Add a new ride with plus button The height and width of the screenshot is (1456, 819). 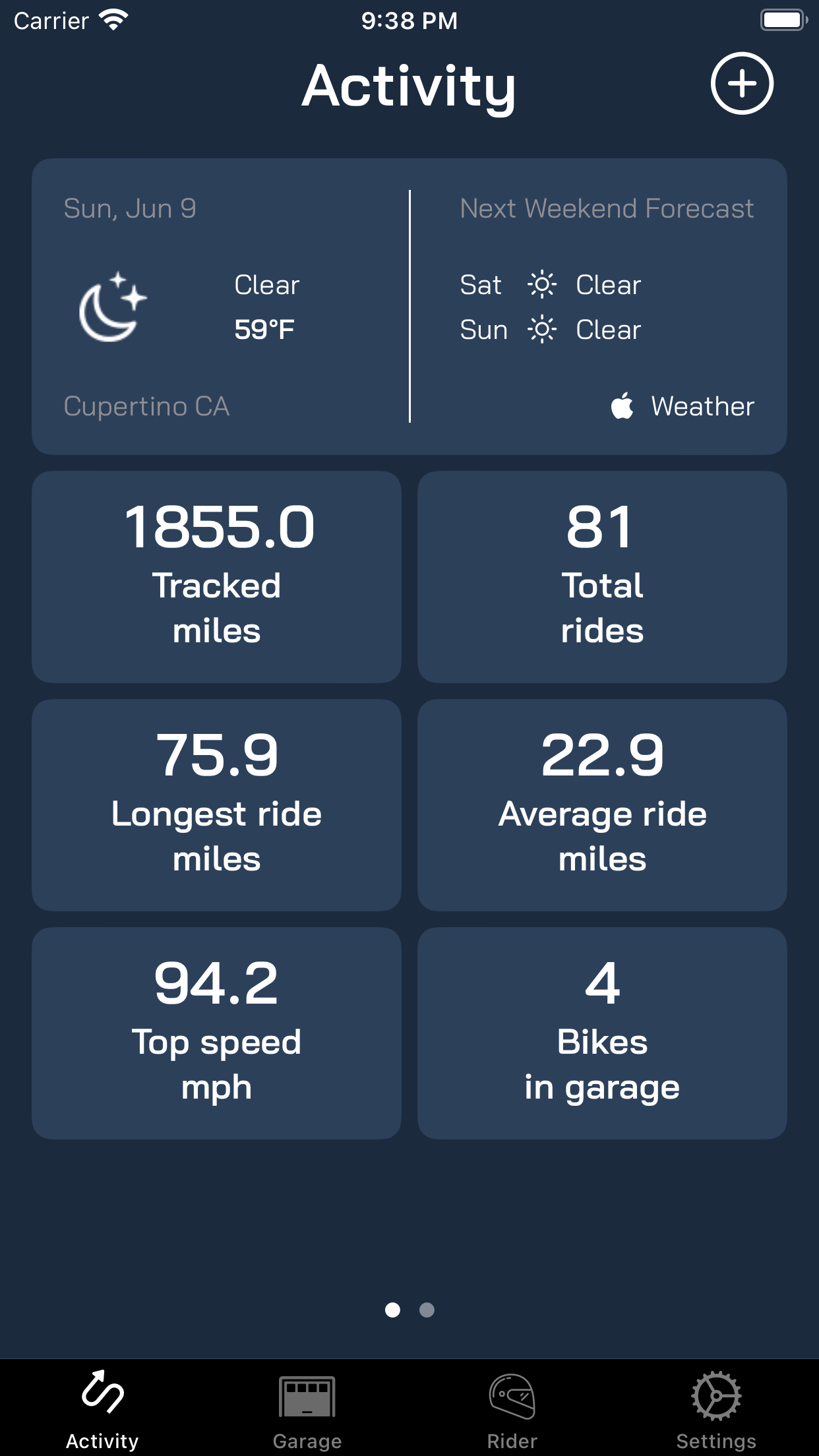[x=742, y=84]
